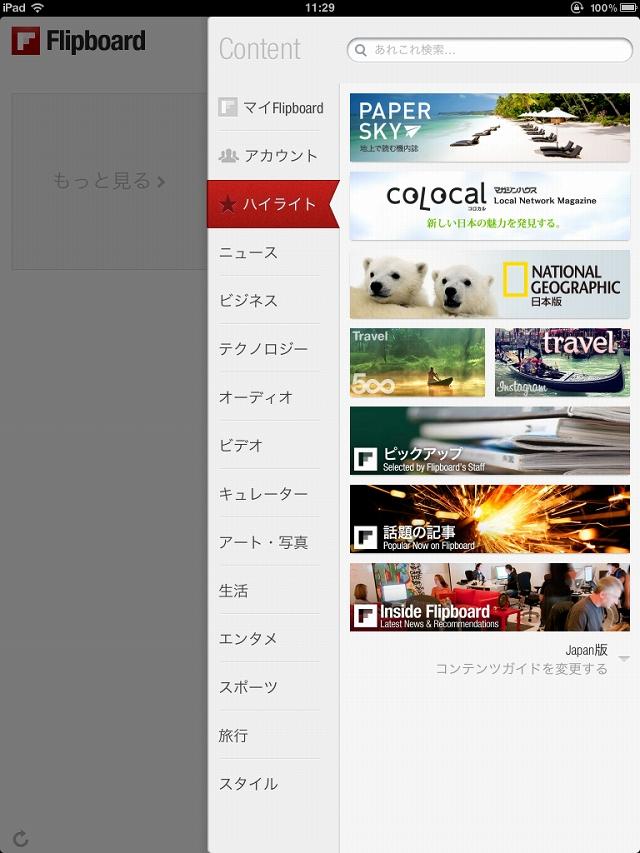640x853 pixels.
Task: Open 旅行 category
Action: point(233,736)
